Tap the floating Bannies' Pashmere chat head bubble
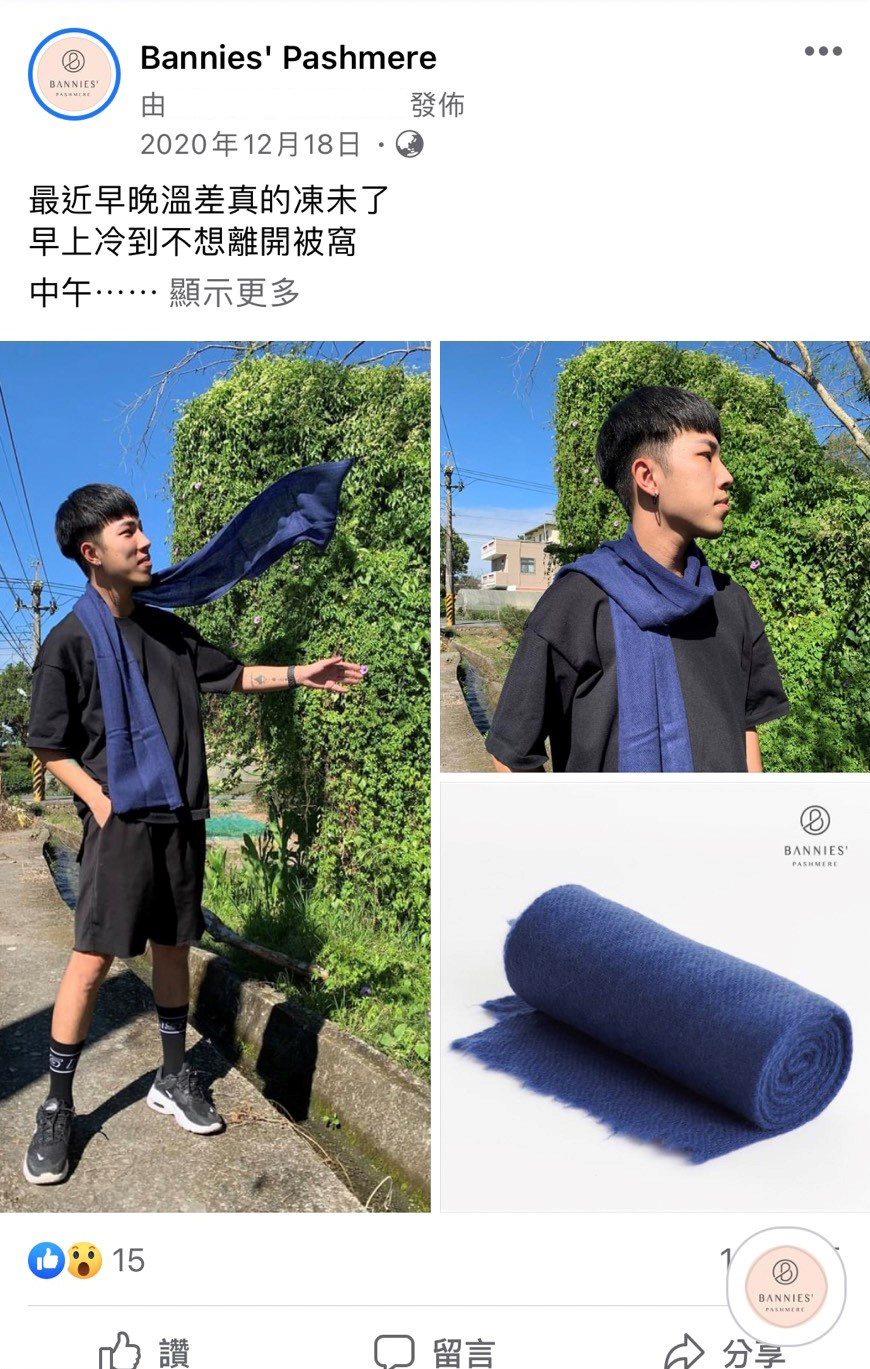 pos(786,1287)
